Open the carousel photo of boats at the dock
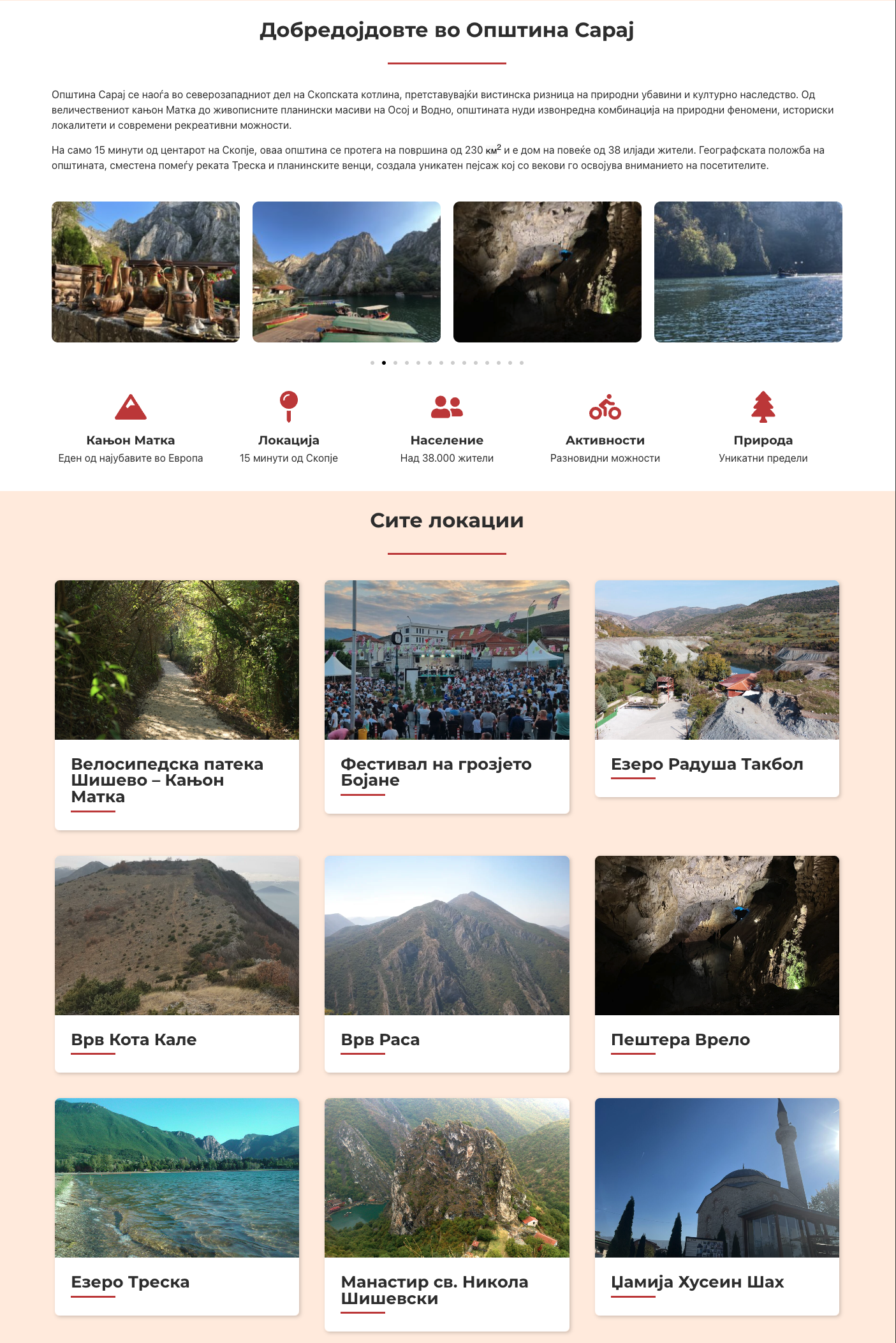This screenshot has width=896, height=1343. (346, 272)
